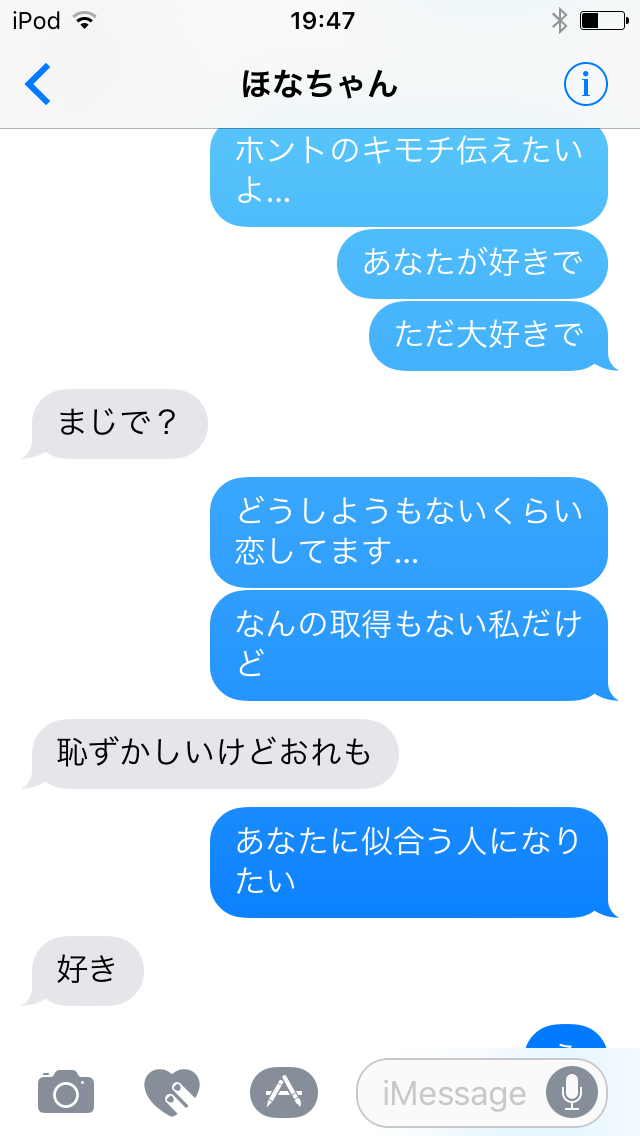Record an audio message with the microphone

click(572, 1093)
